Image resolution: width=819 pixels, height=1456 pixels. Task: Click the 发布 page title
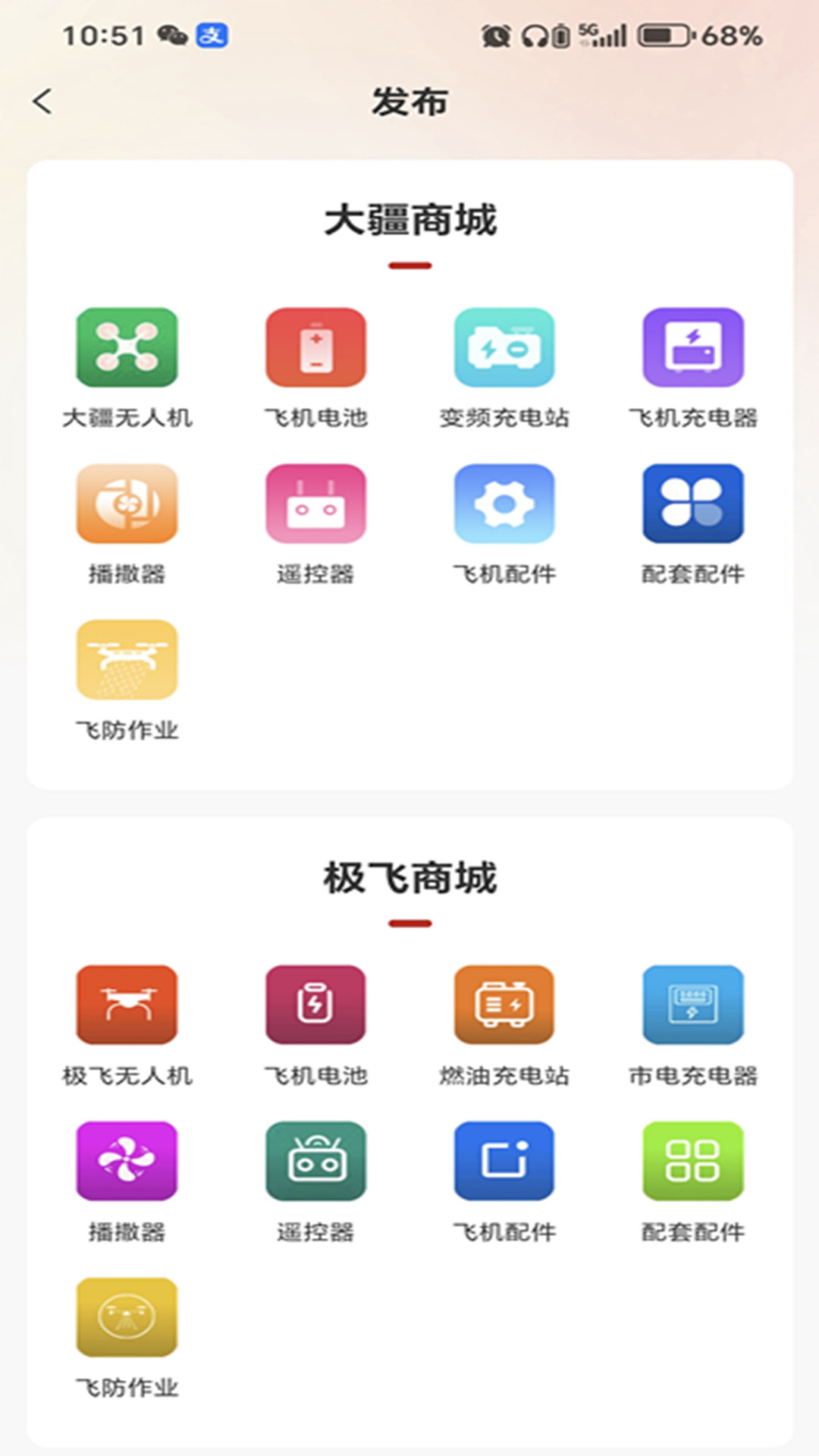[409, 101]
